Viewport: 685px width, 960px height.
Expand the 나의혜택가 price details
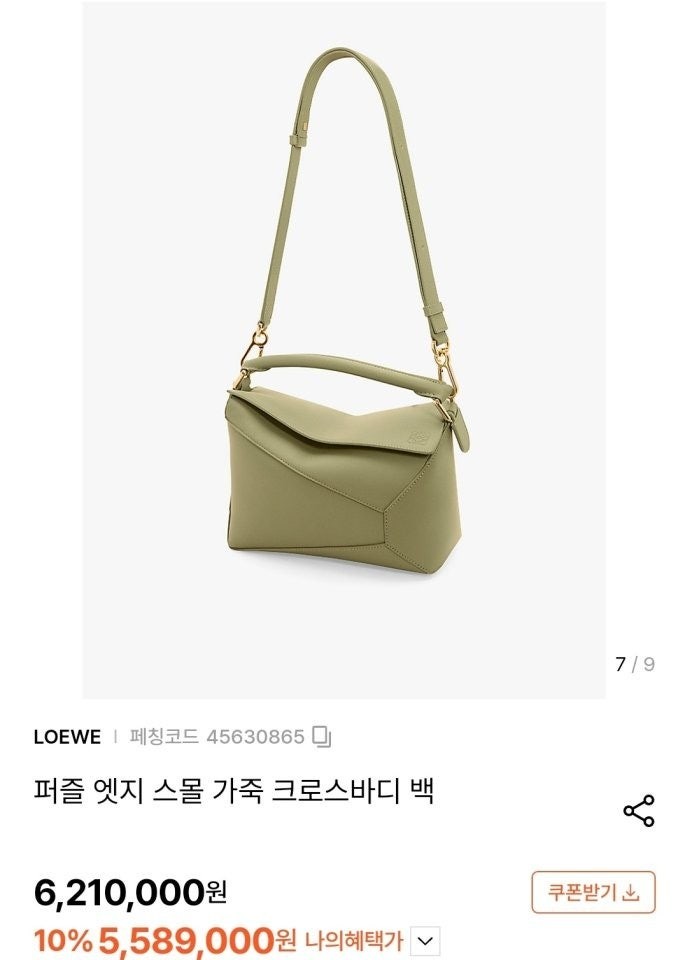pos(426,941)
